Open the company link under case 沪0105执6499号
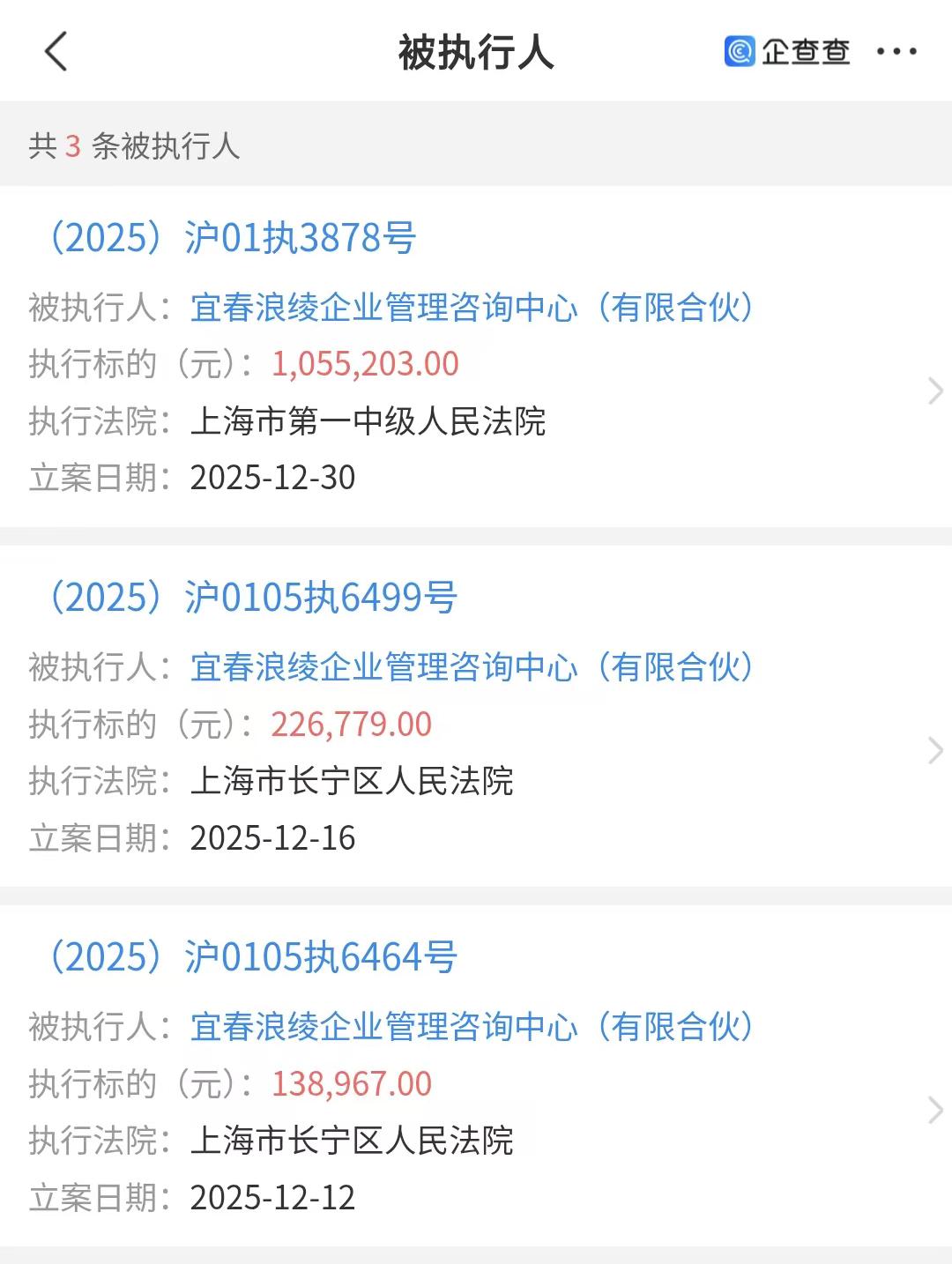Screen dimensions: 952x1264 (472, 667)
